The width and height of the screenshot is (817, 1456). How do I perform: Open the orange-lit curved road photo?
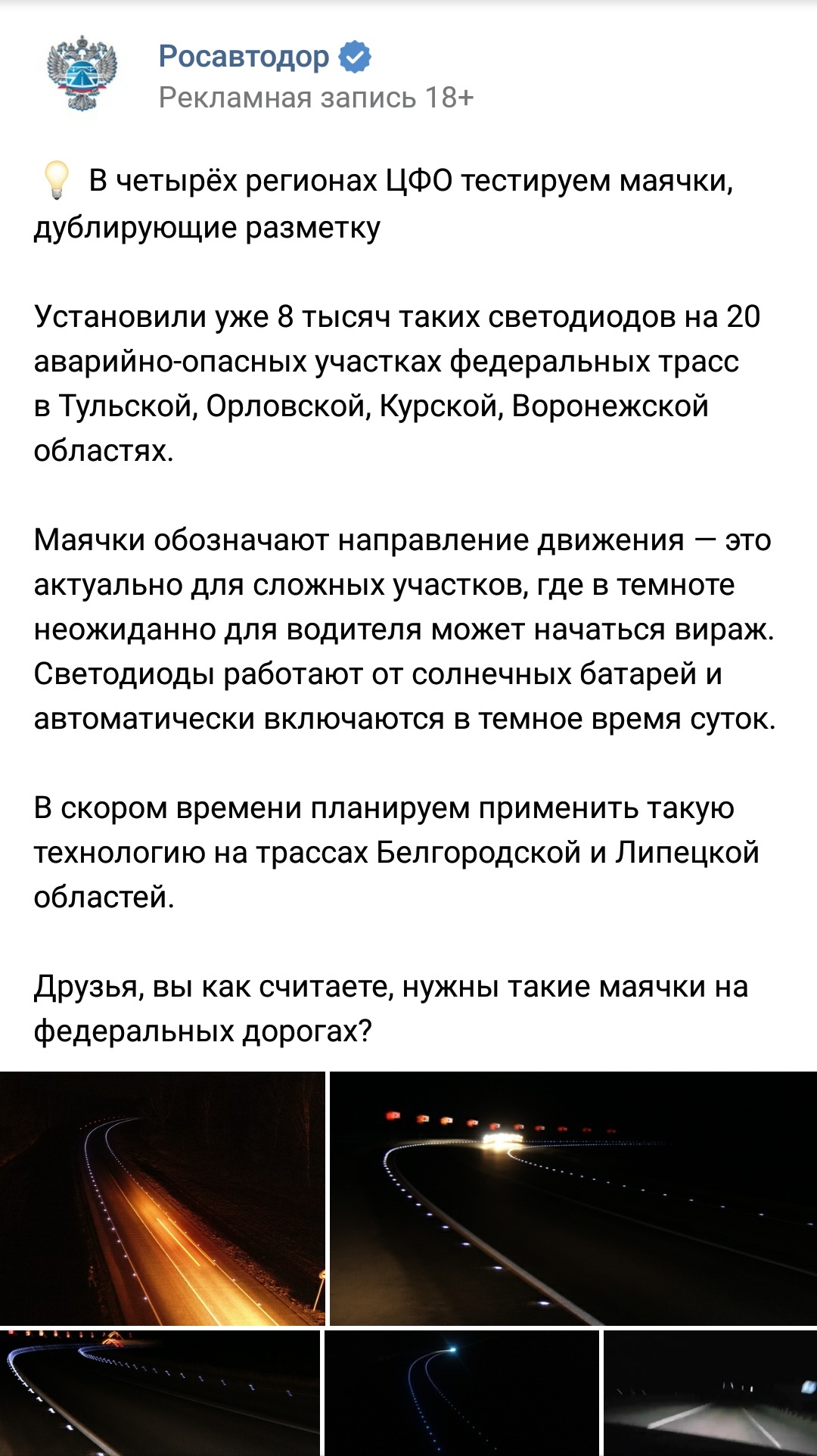[x=162, y=1198]
